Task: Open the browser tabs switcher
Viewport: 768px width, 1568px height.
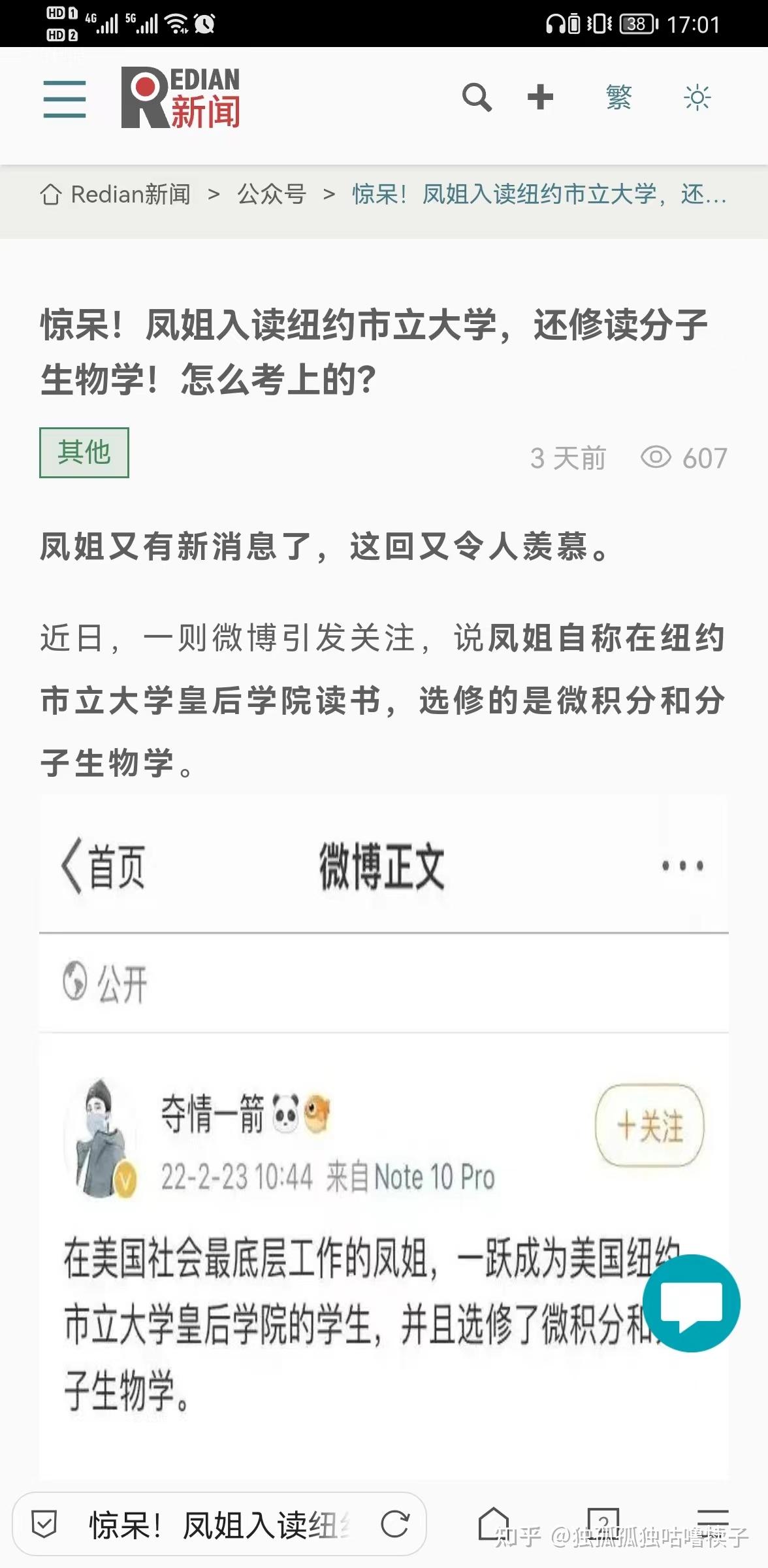Action: (603, 1524)
